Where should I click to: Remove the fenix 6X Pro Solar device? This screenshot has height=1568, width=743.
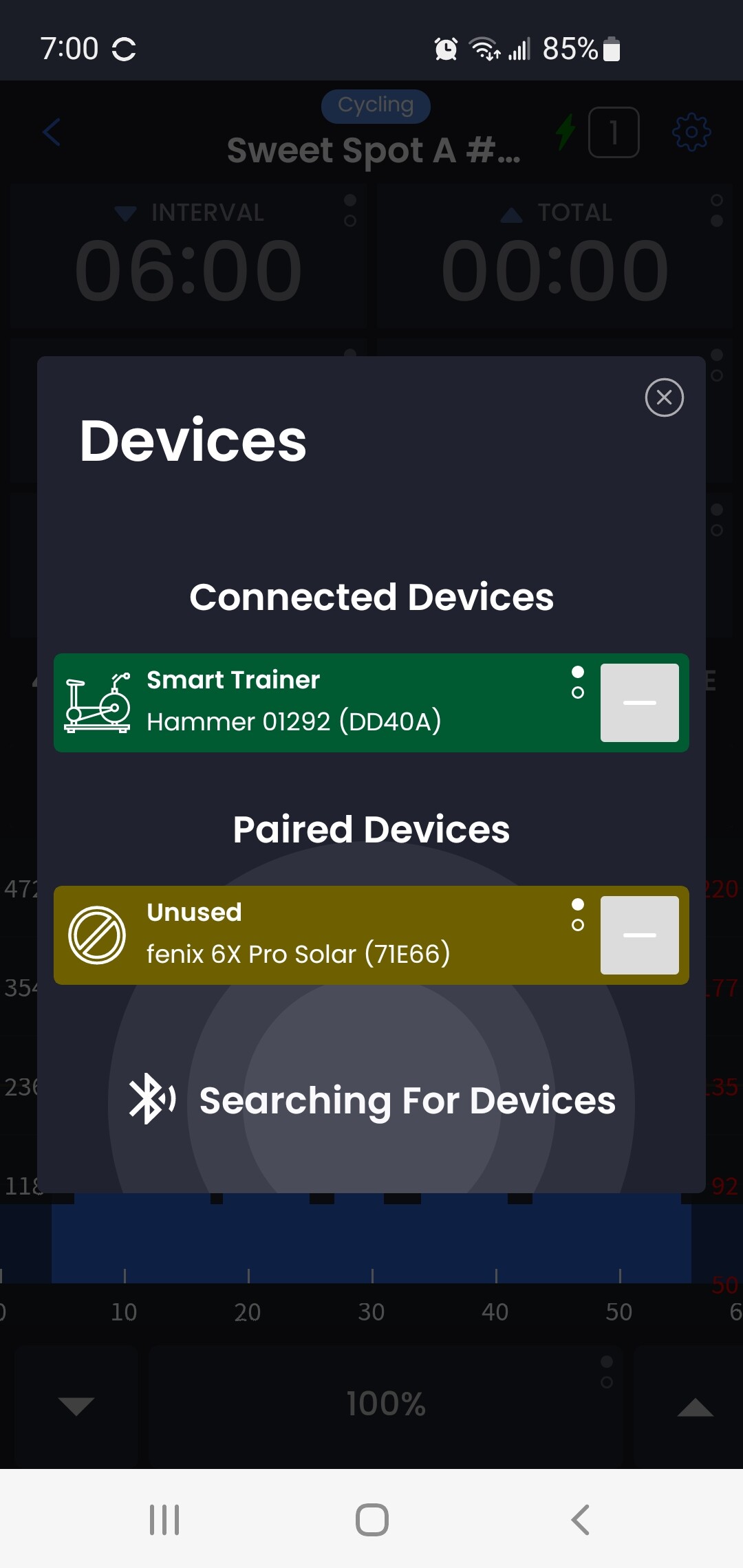pyautogui.click(x=639, y=935)
